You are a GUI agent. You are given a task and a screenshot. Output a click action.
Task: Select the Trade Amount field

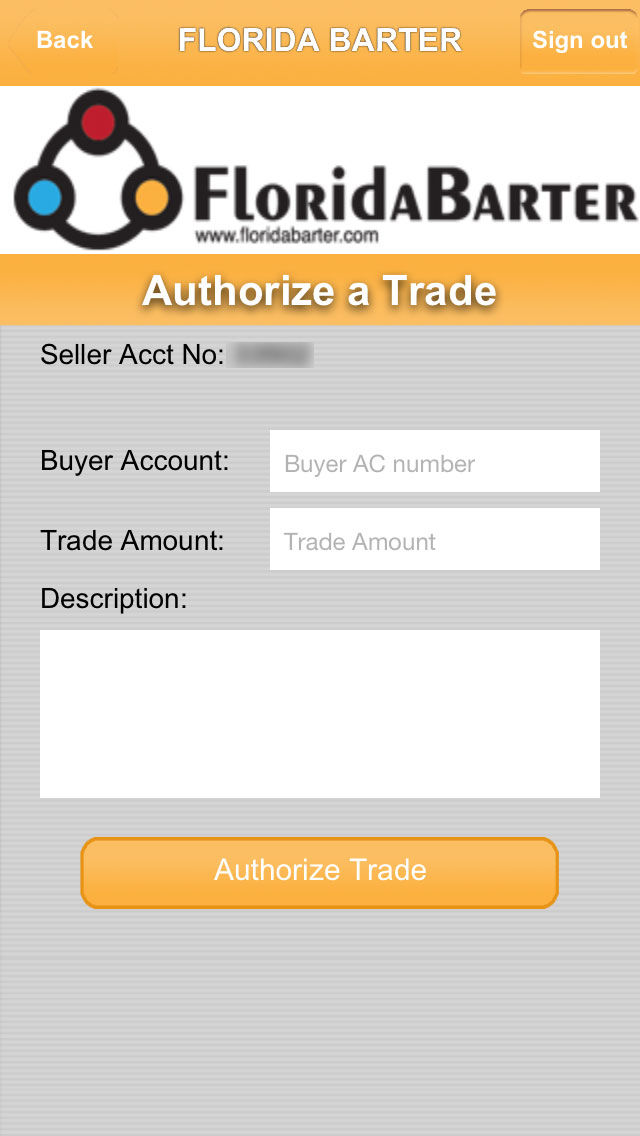435,539
